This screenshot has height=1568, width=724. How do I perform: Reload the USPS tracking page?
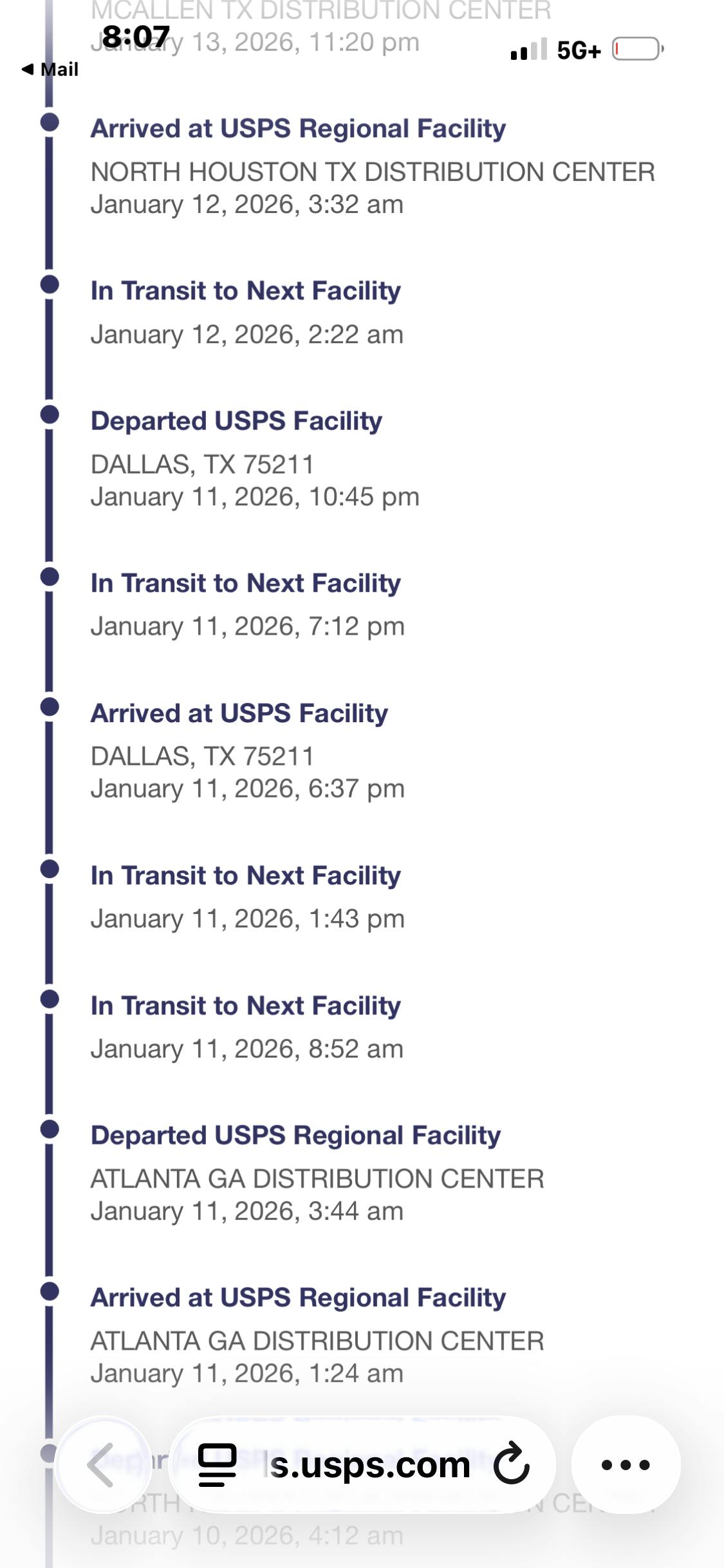pos(511,1464)
